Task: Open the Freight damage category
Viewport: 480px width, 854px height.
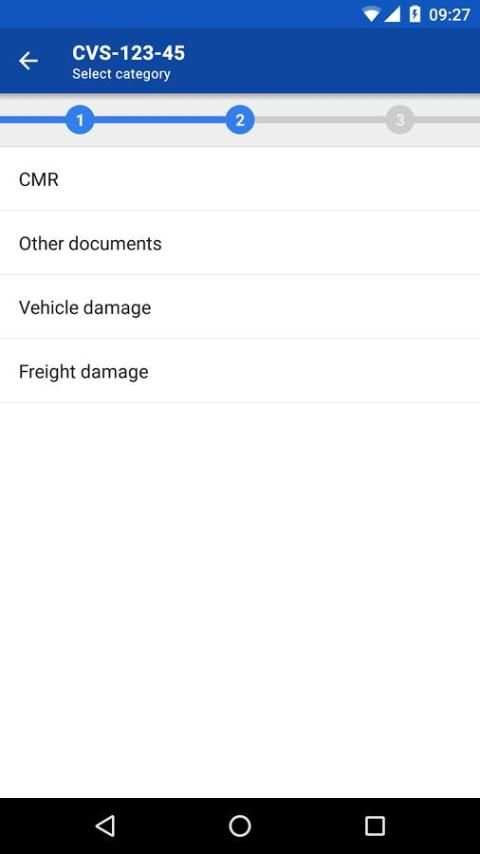Action: (240, 371)
